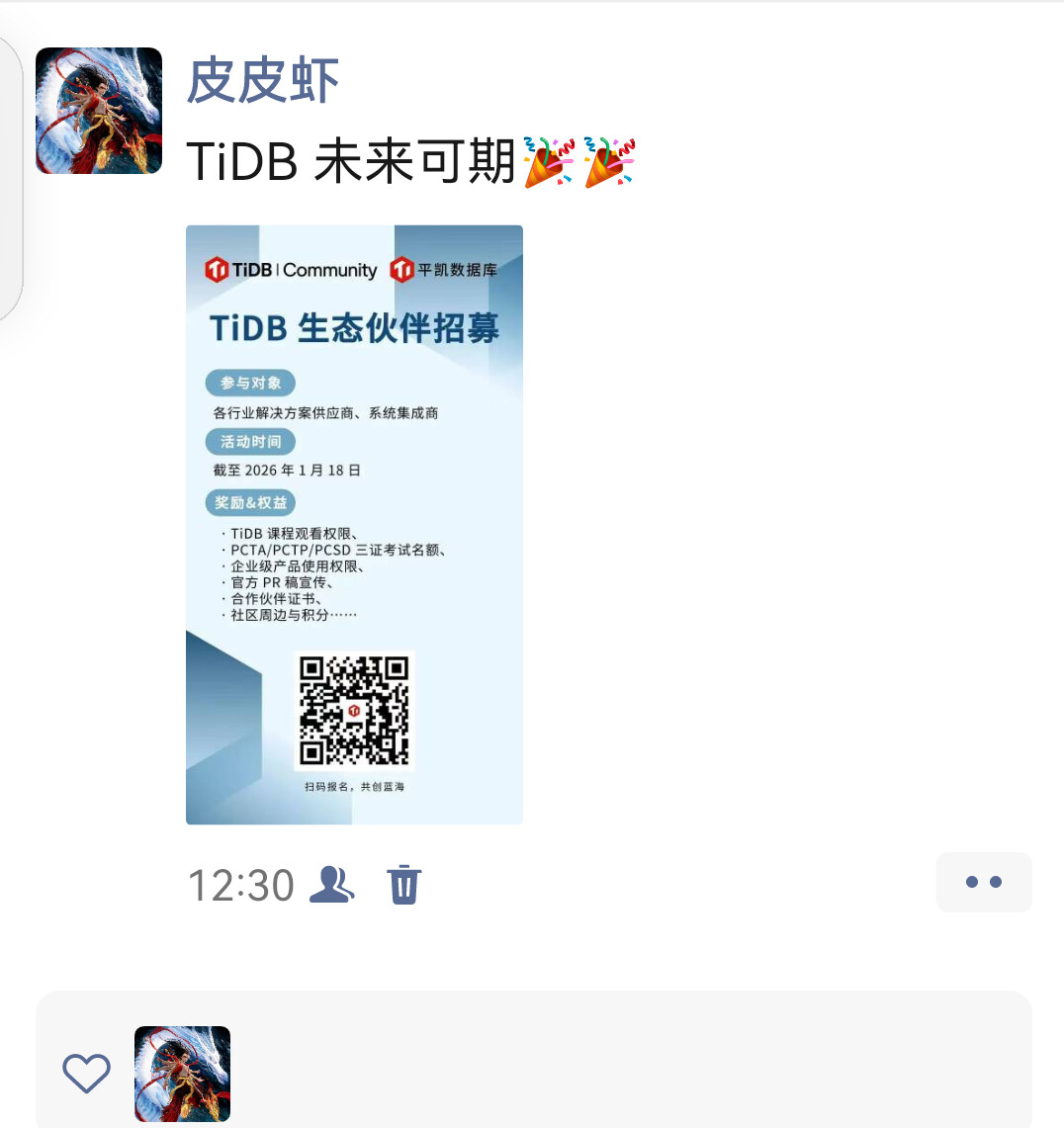View who can see this post
Image resolution: width=1064 pixels, height=1128 pixels.
pyautogui.click(x=332, y=884)
